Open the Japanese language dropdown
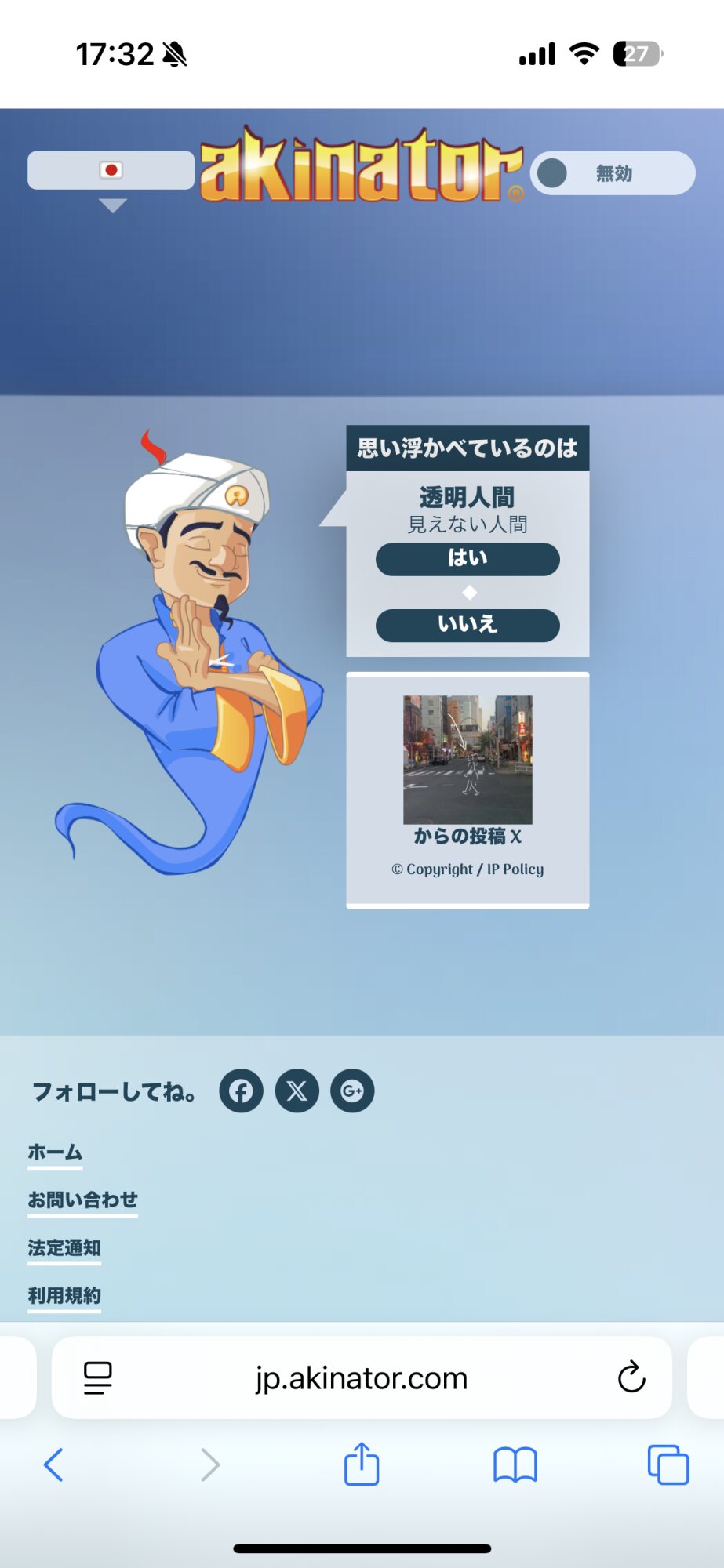Image resolution: width=724 pixels, height=1568 pixels. (x=111, y=171)
